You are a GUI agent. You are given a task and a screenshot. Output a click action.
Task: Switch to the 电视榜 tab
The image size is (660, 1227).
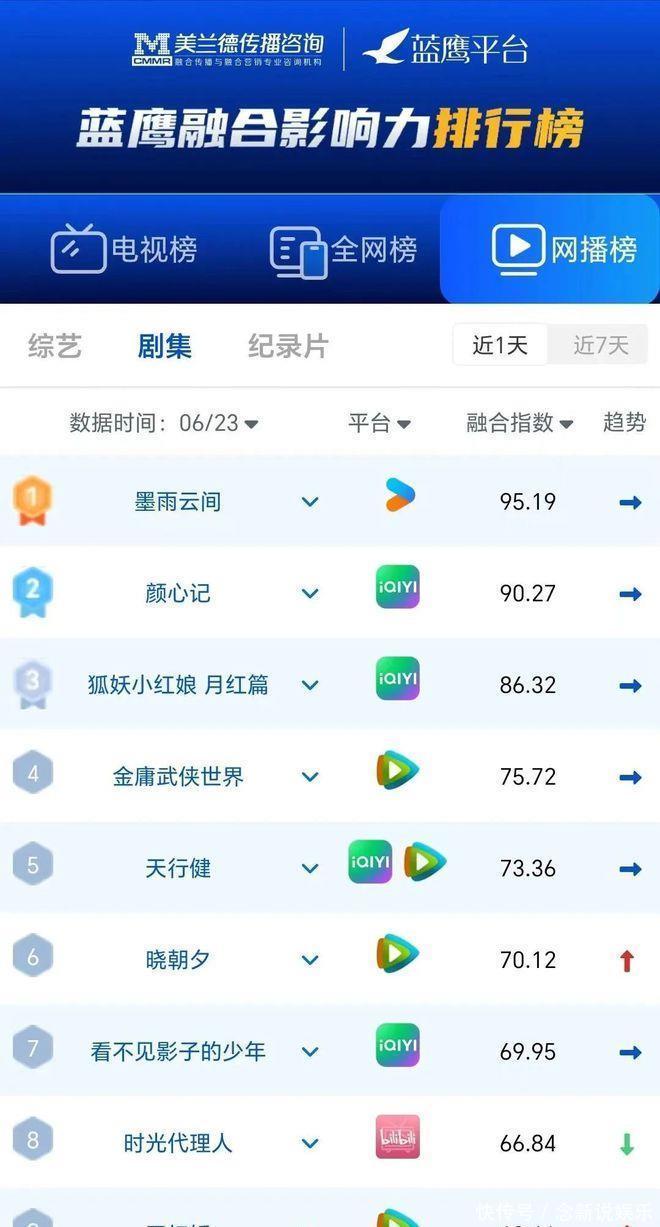[124, 249]
